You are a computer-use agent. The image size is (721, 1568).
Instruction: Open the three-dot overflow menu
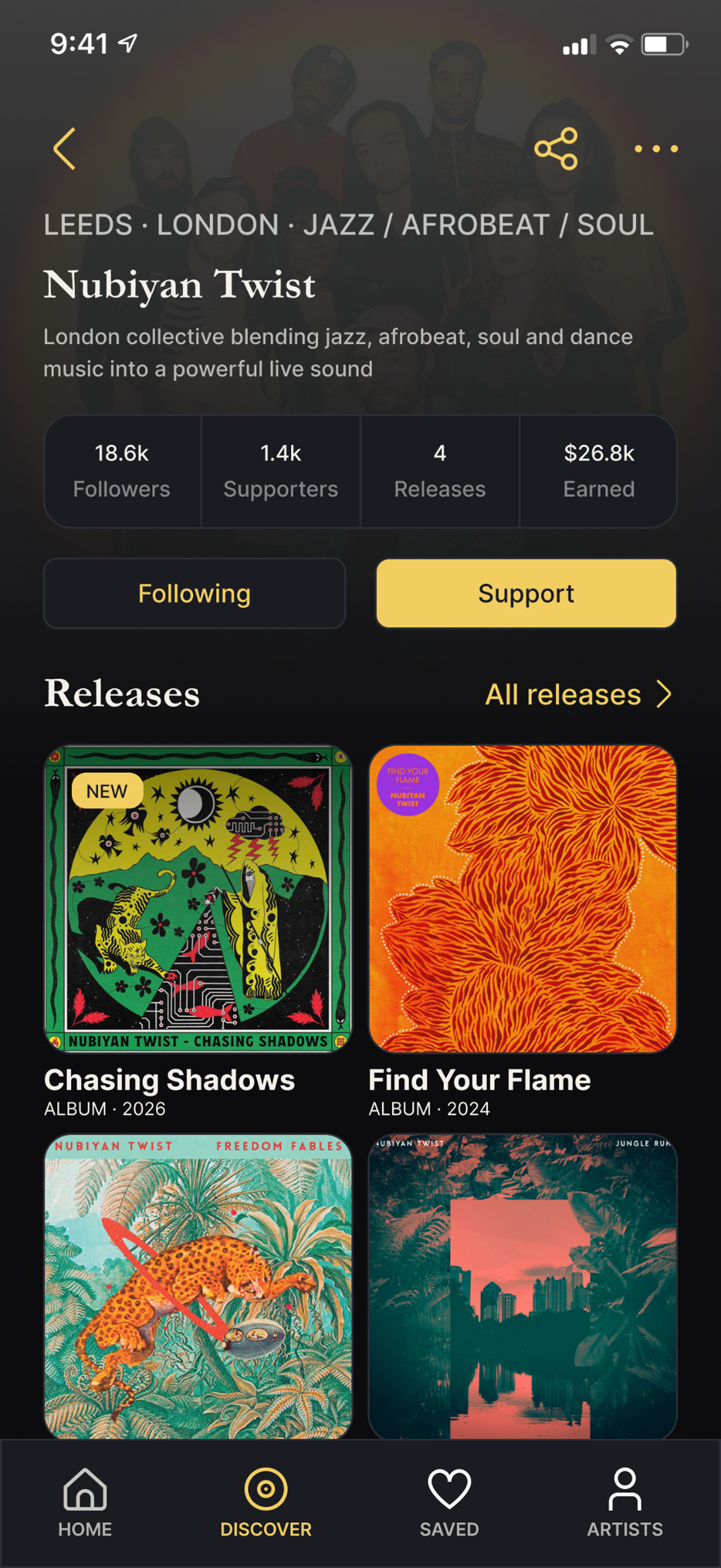[x=655, y=149]
